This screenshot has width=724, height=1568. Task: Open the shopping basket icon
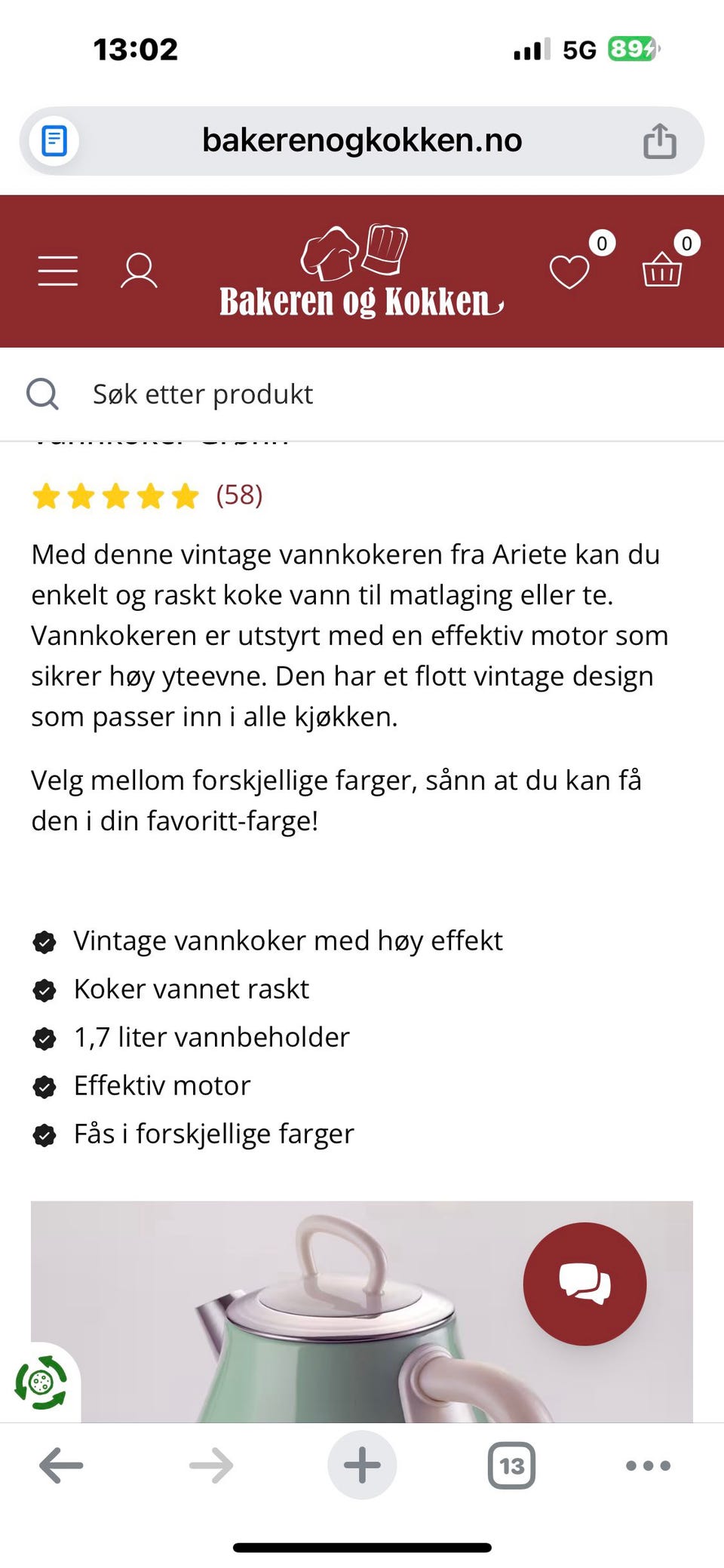click(x=661, y=272)
